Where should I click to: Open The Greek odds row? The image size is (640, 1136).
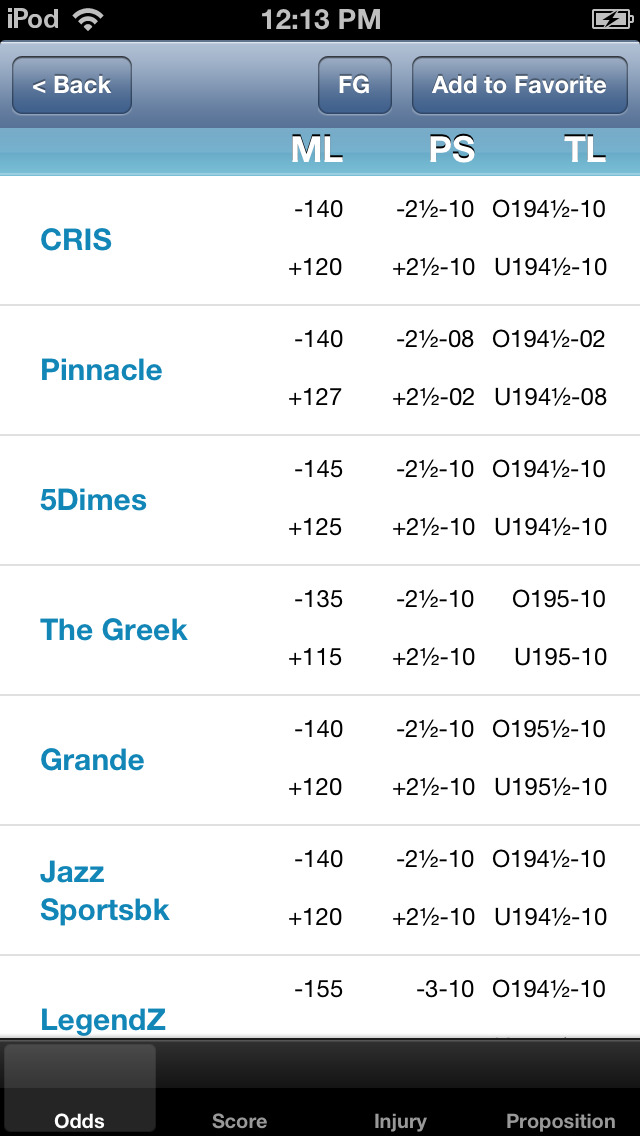tap(320, 630)
